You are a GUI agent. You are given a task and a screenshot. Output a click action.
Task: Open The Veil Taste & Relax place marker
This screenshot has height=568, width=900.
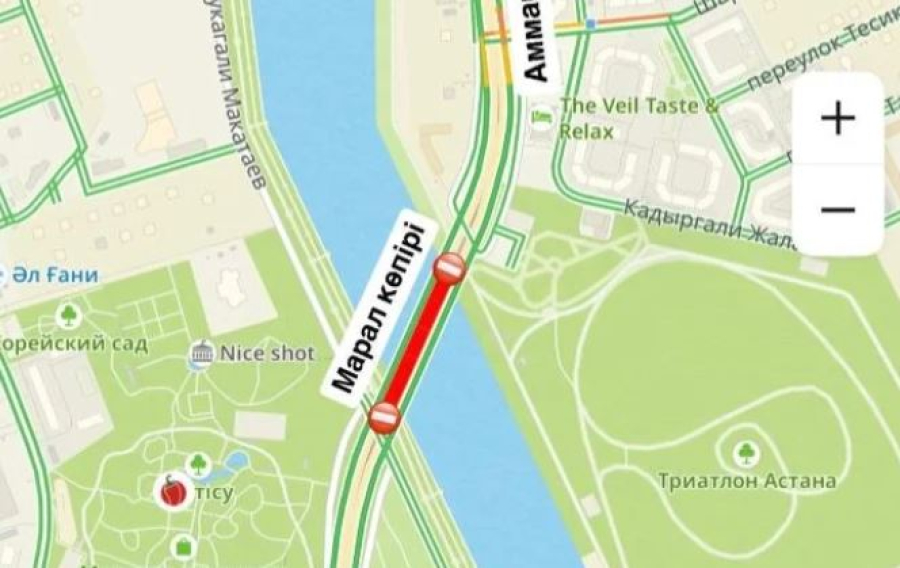[x=541, y=118]
